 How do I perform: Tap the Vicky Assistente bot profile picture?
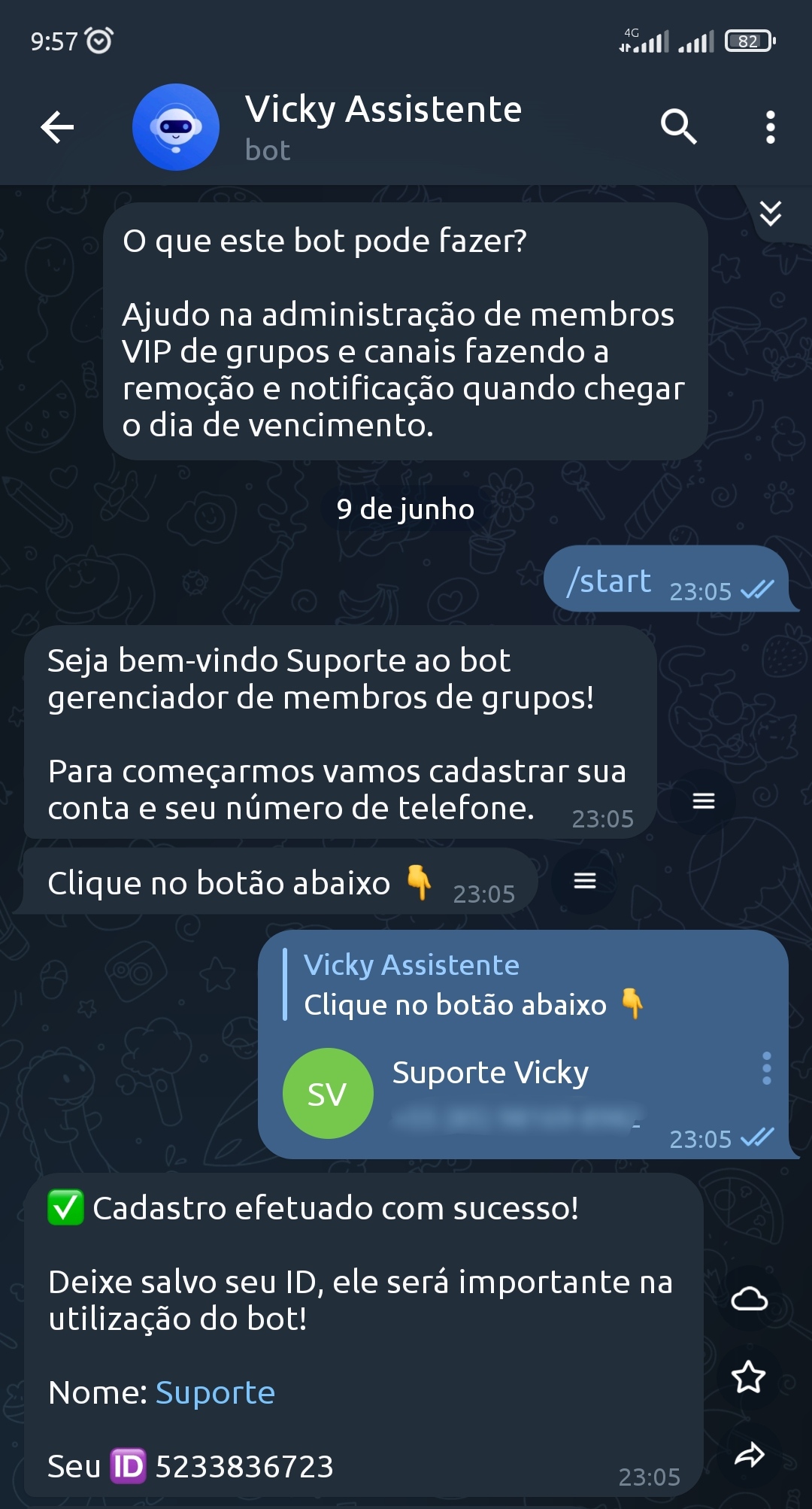(x=175, y=127)
